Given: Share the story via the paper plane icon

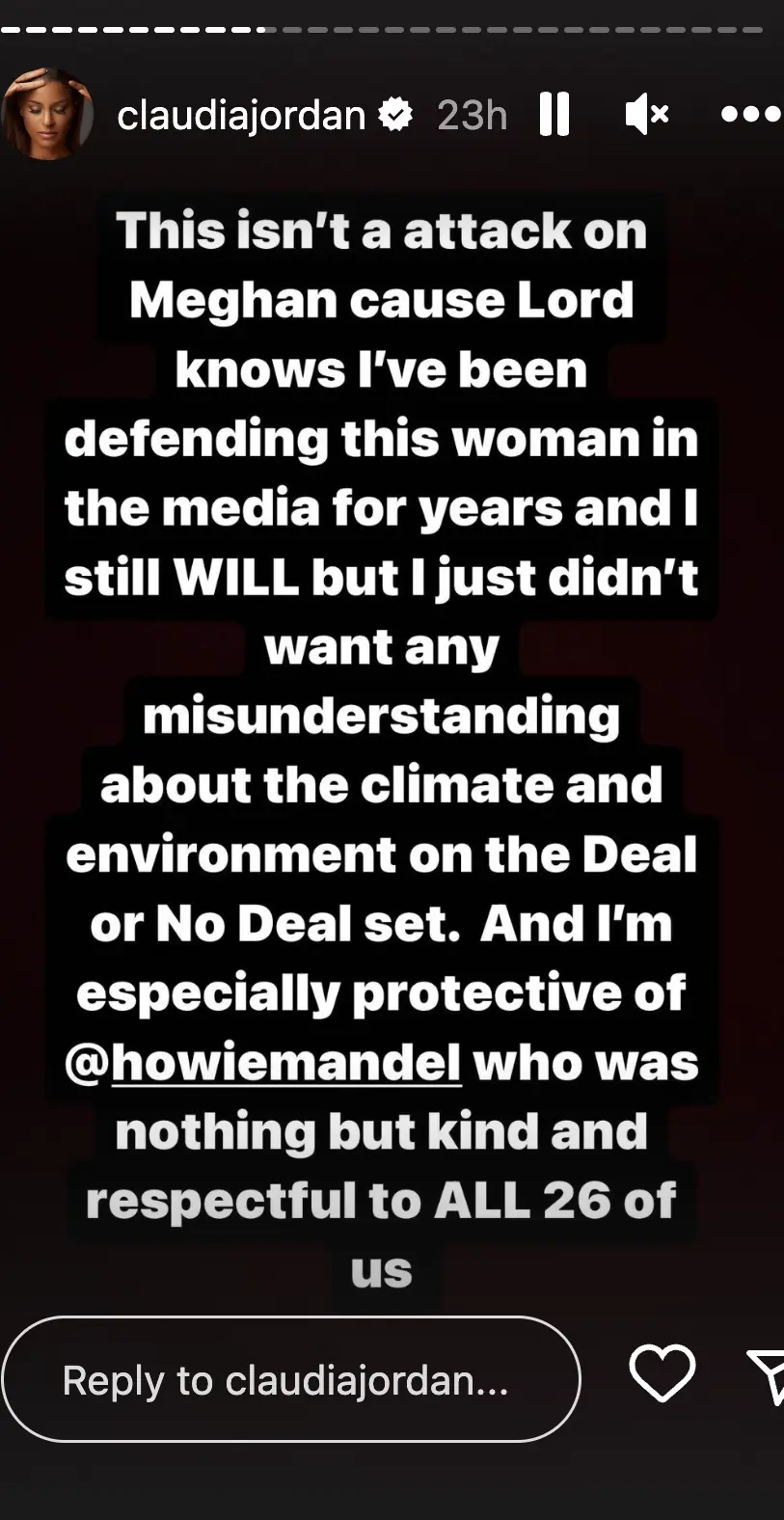Looking at the screenshot, I should 769,1375.
